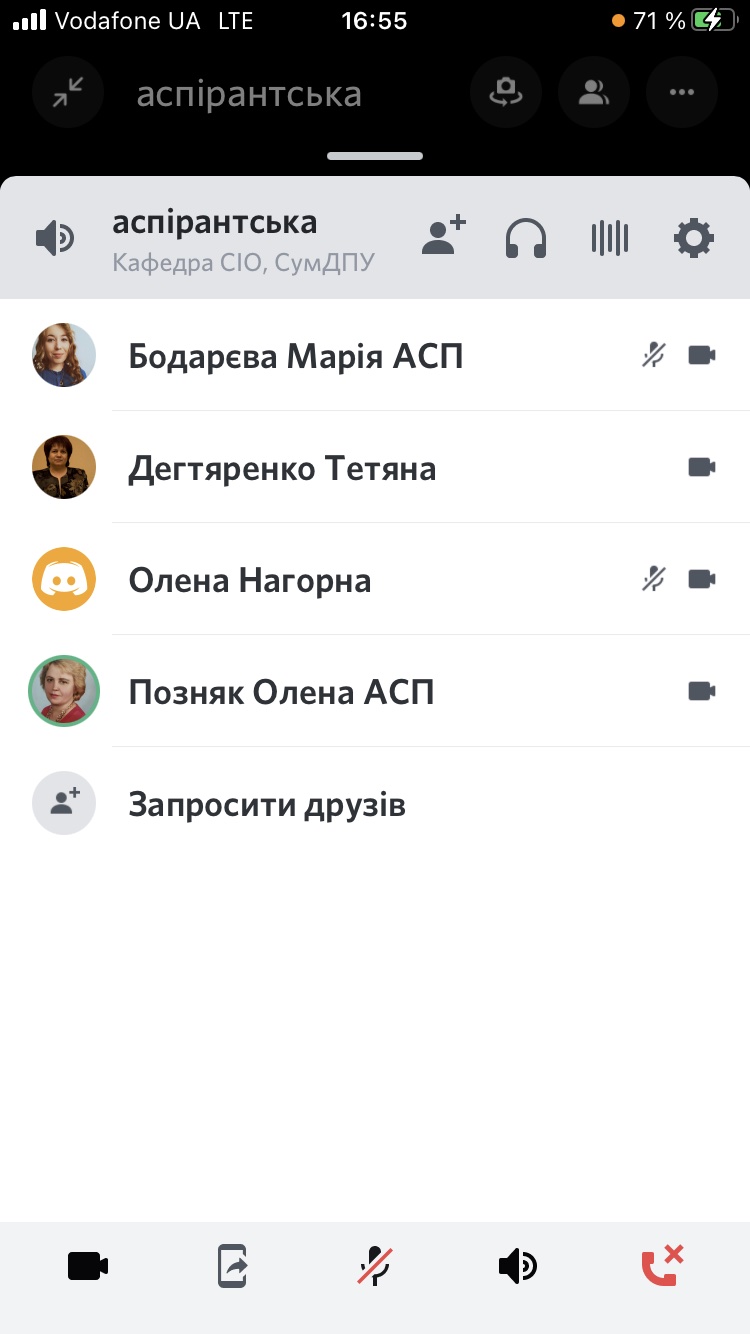Open Бодарєва Марія АСП profile
Image resolution: width=750 pixels, height=1334 pixels.
coord(296,355)
